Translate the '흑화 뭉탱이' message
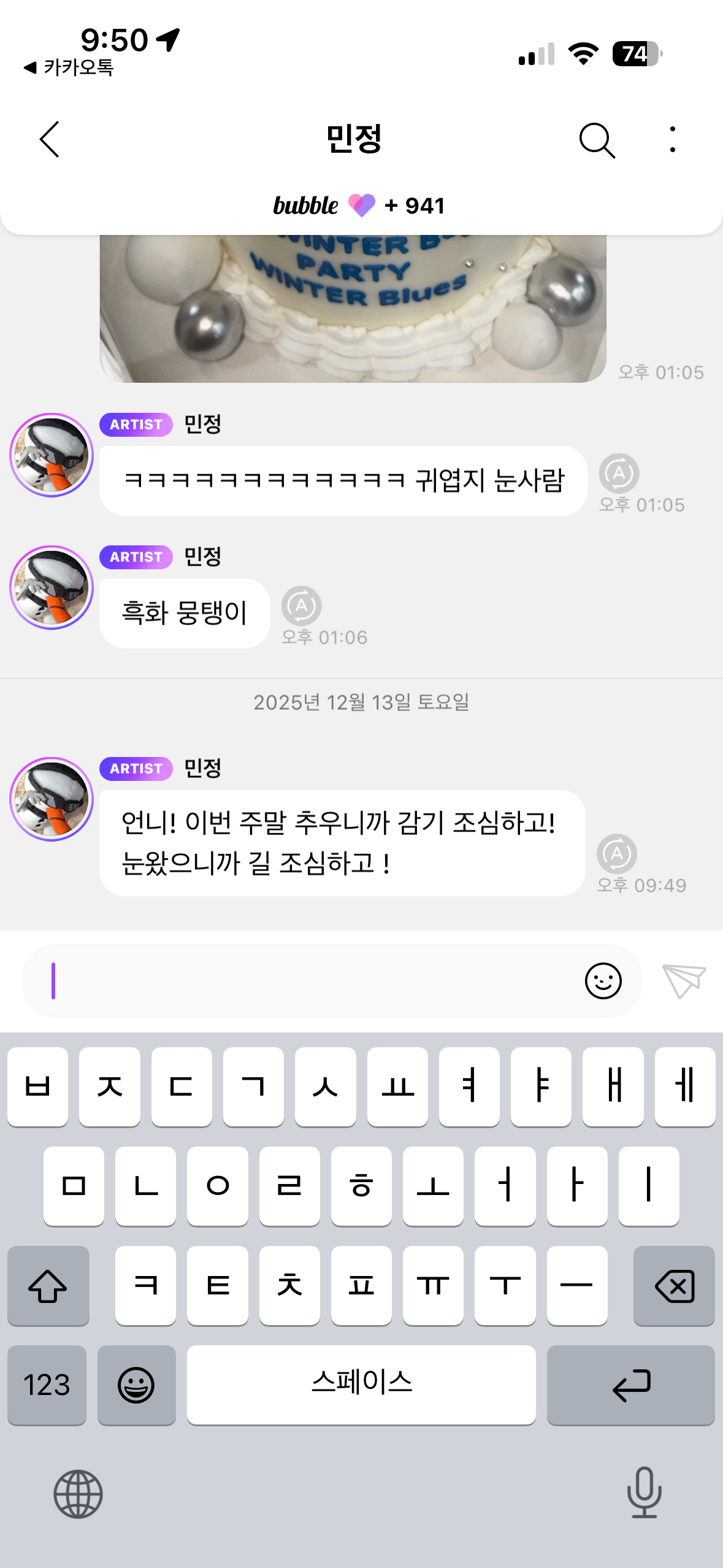Image resolution: width=723 pixels, height=1568 pixels. click(302, 606)
